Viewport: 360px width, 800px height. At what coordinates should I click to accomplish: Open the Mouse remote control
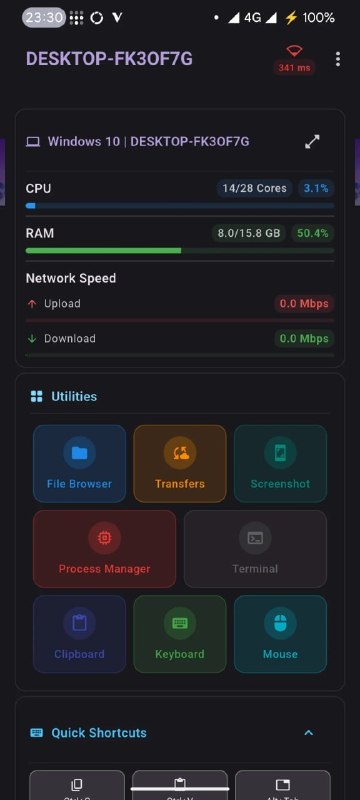coord(280,634)
